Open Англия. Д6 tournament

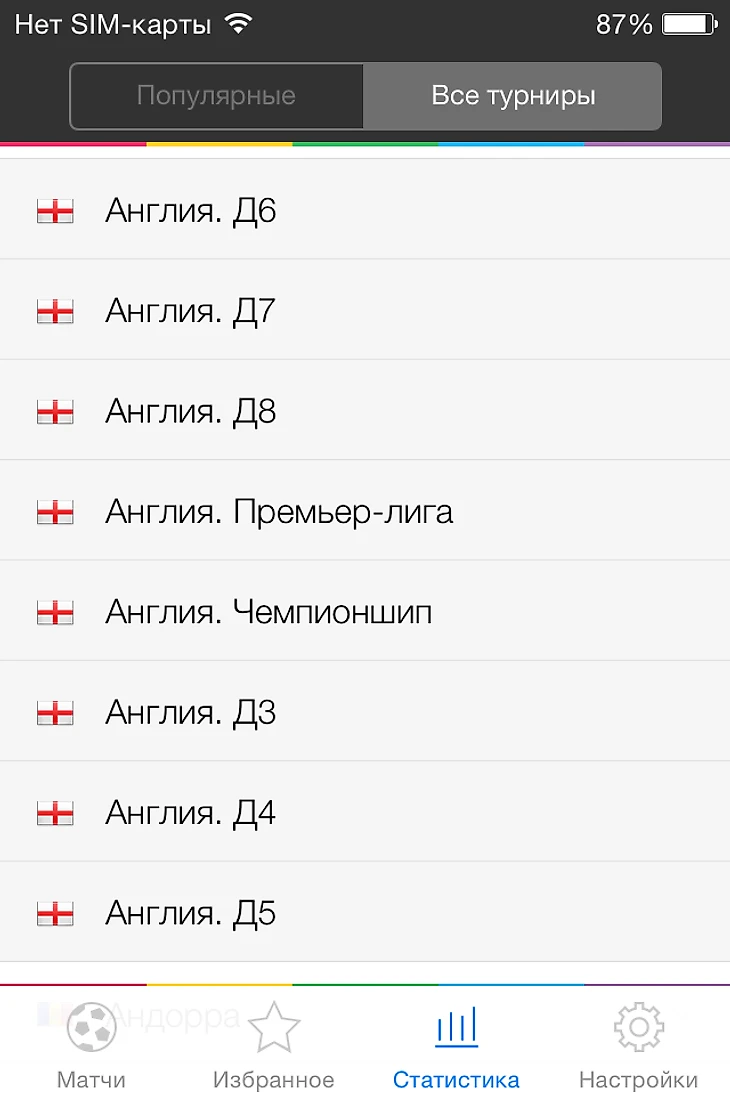(x=365, y=211)
